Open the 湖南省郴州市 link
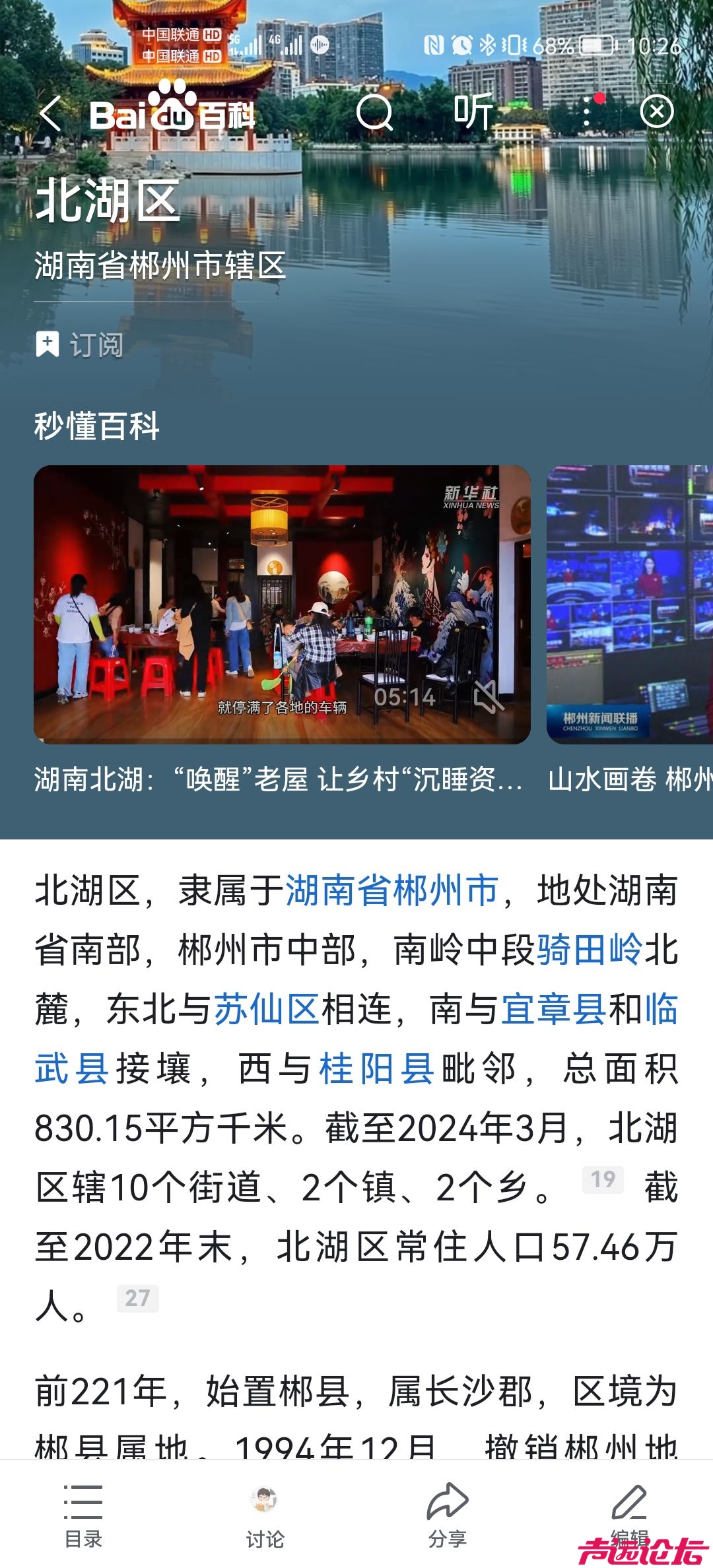Screen dimensions: 713x1568 click(x=391, y=890)
